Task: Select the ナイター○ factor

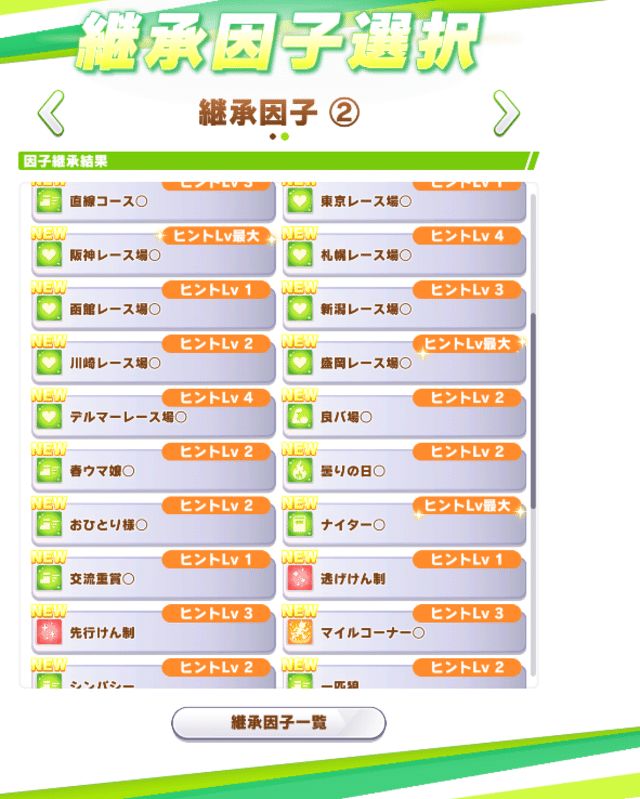Action: pyautogui.click(x=405, y=525)
